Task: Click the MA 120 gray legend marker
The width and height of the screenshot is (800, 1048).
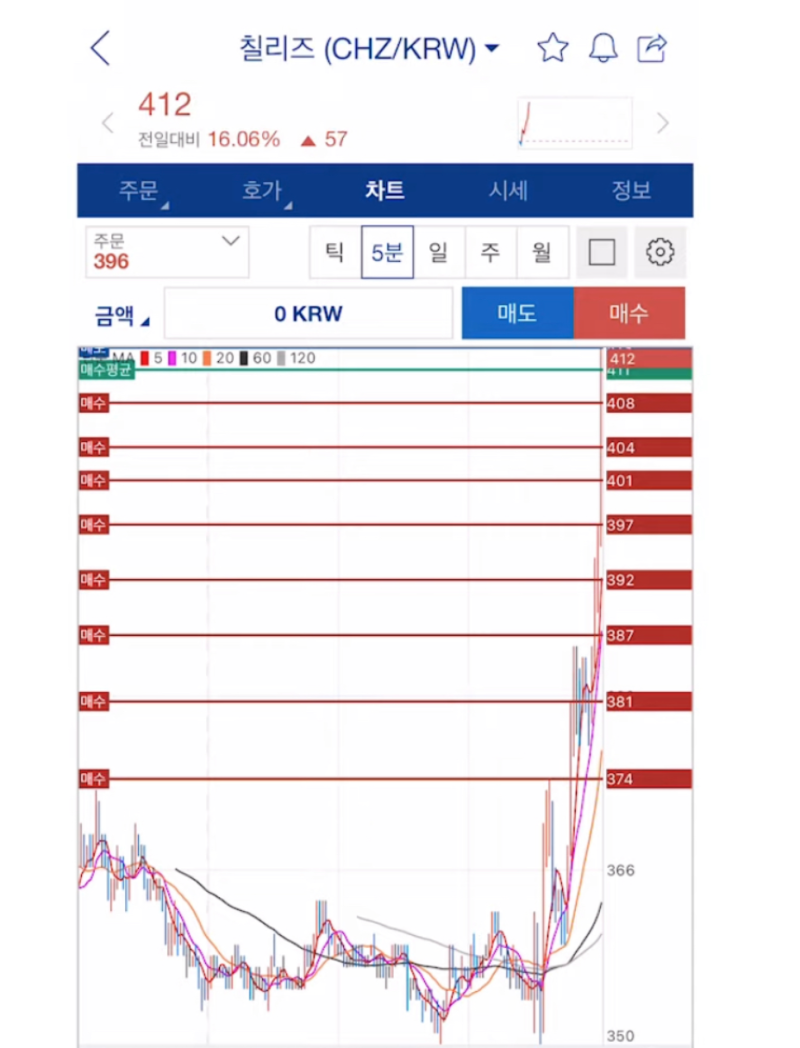Action: (x=280, y=358)
